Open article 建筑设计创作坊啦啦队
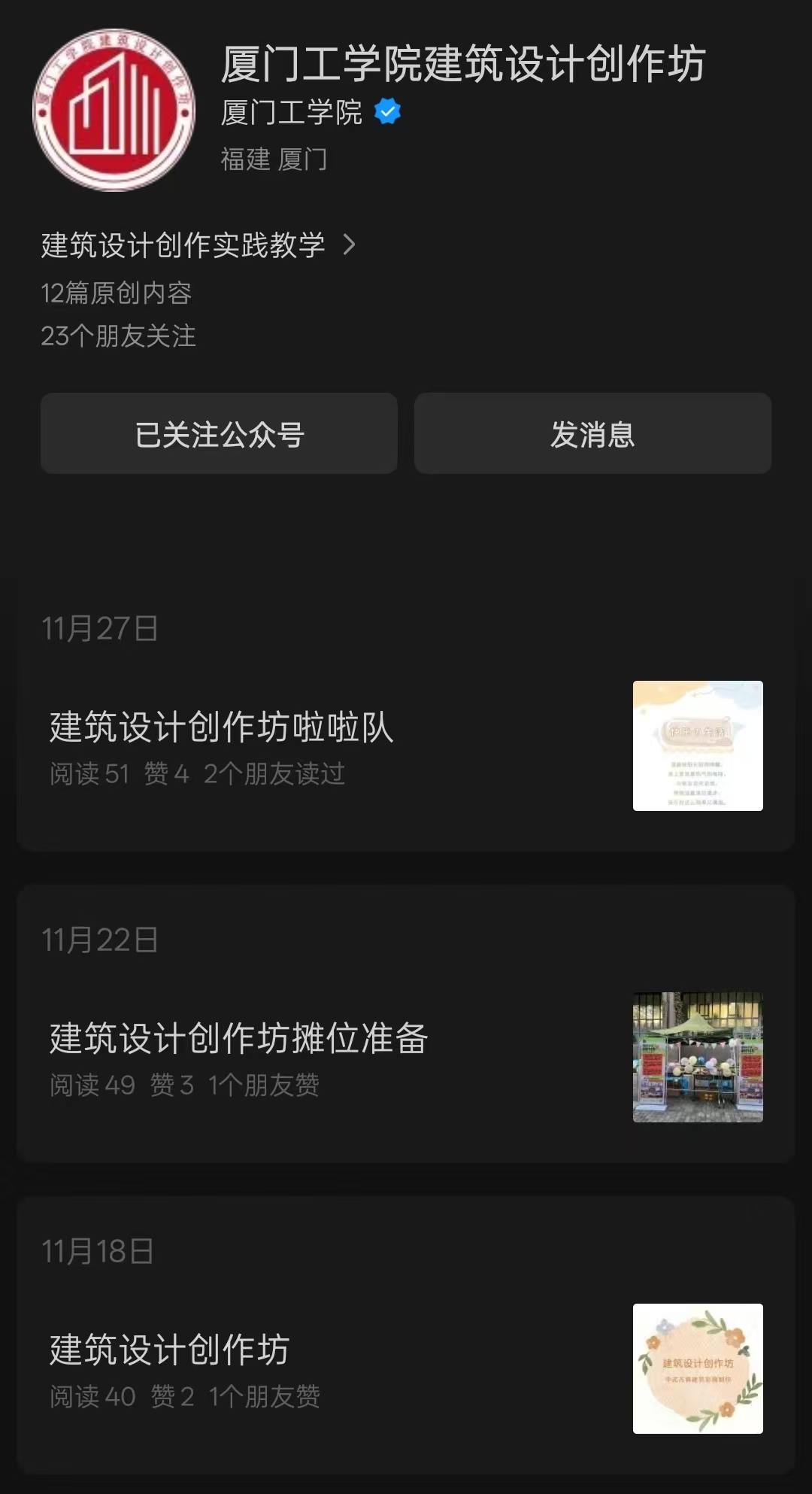 tap(222, 727)
